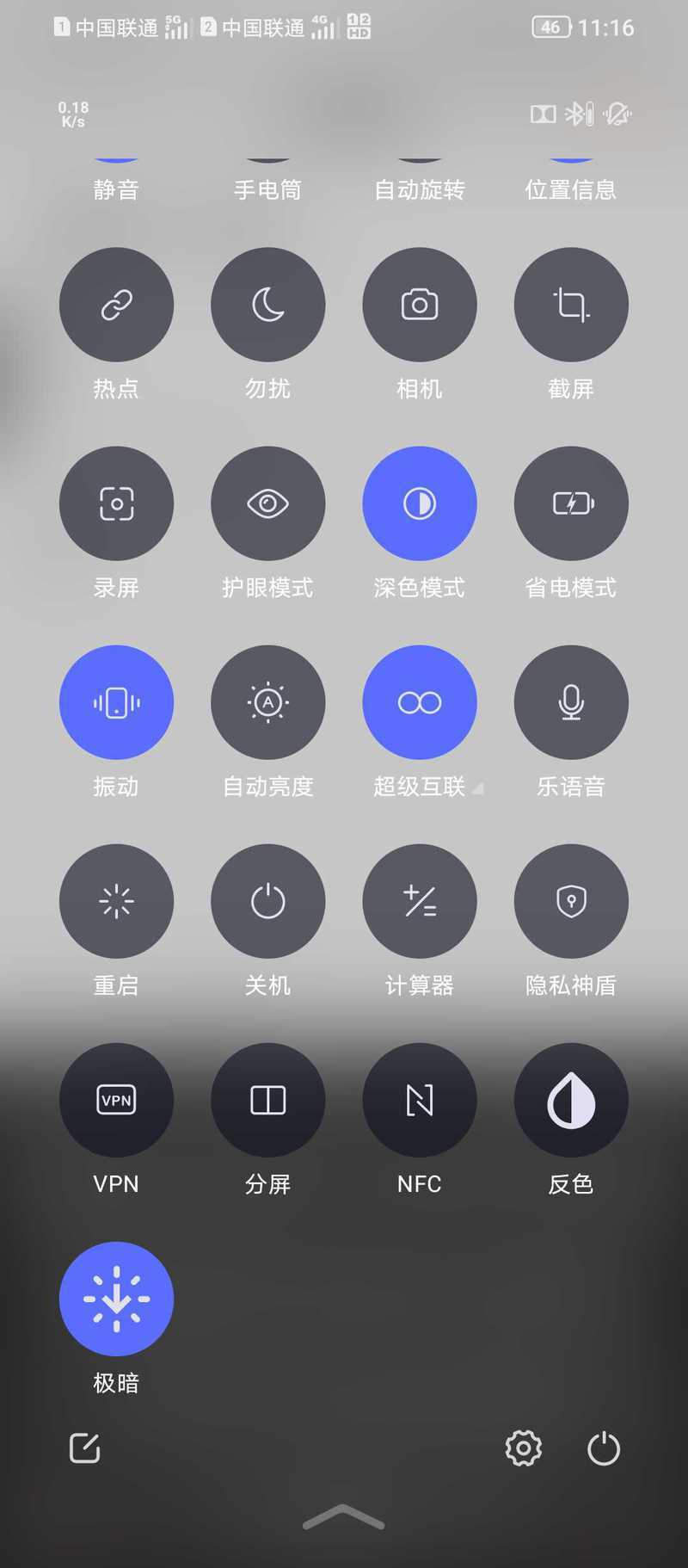This screenshot has width=688, height=1568.
Task: Open the 计算器 calculator shortcut
Action: [x=420, y=901]
